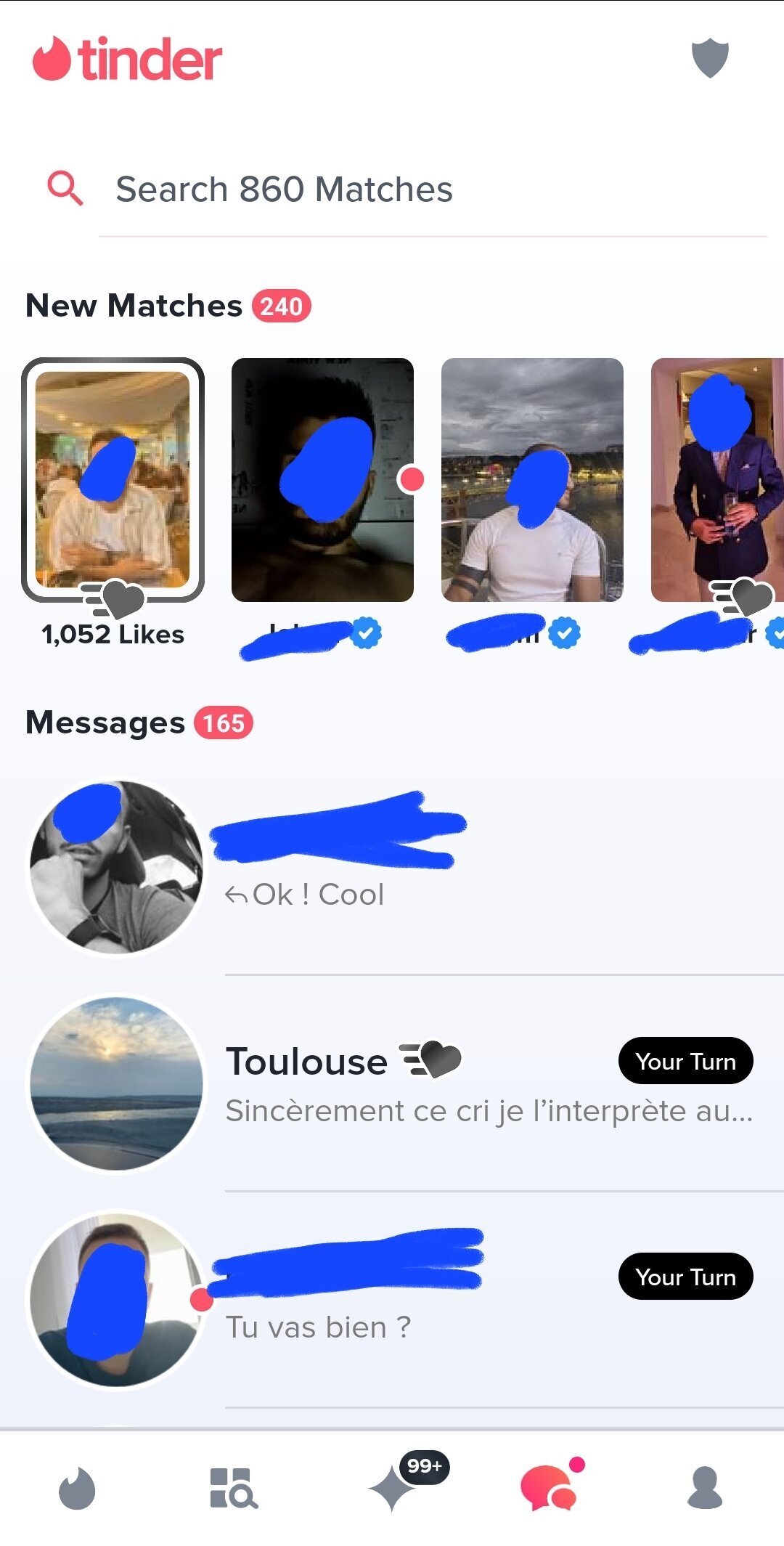Switch to the Explore tab
Image resolution: width=784 pixels, height=1546 pixels.
233,1489
